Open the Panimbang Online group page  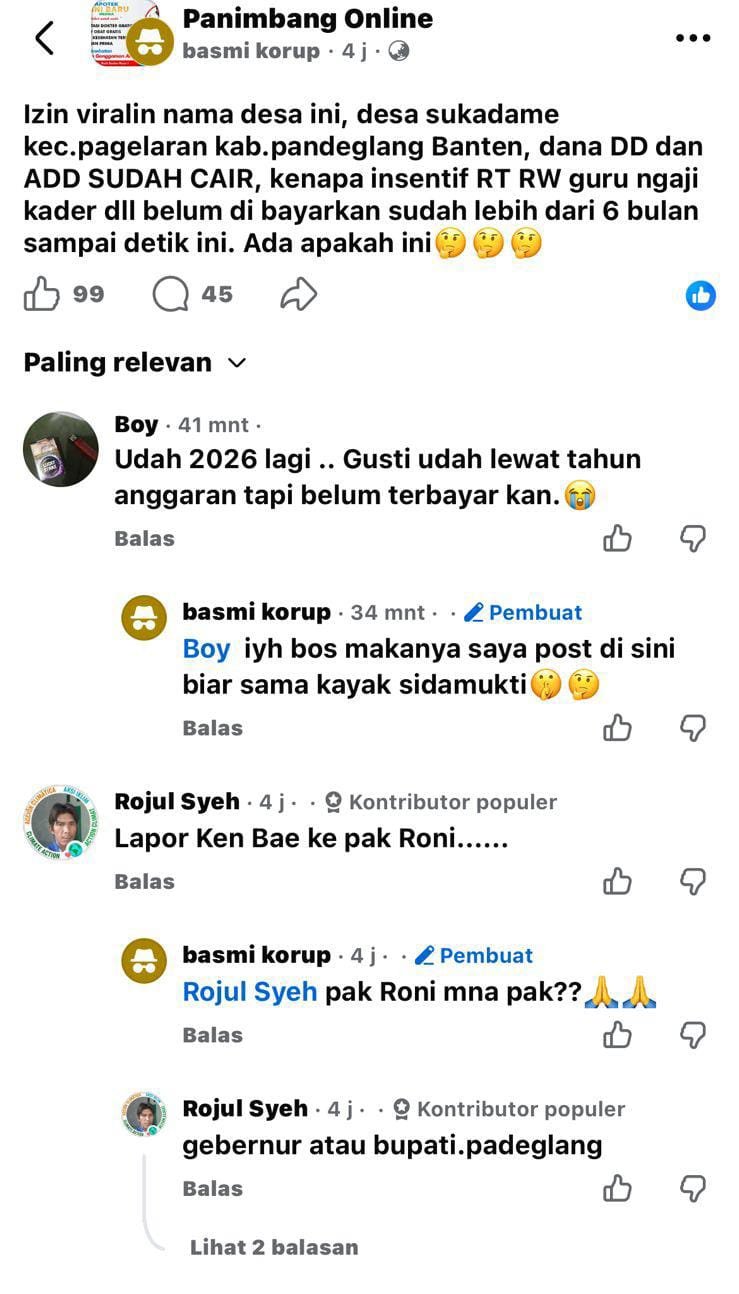[x=306, y=17]
